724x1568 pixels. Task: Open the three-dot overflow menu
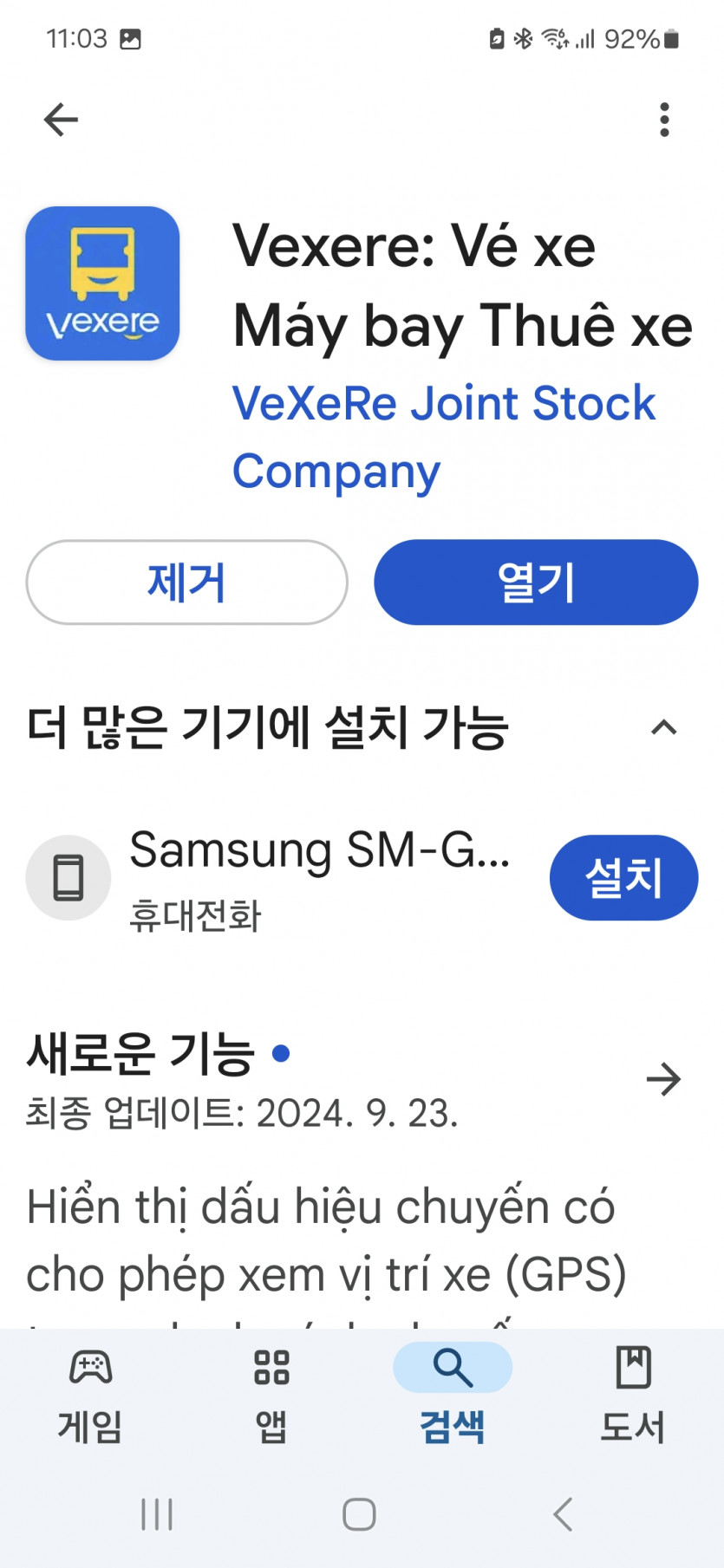(664, 120)
